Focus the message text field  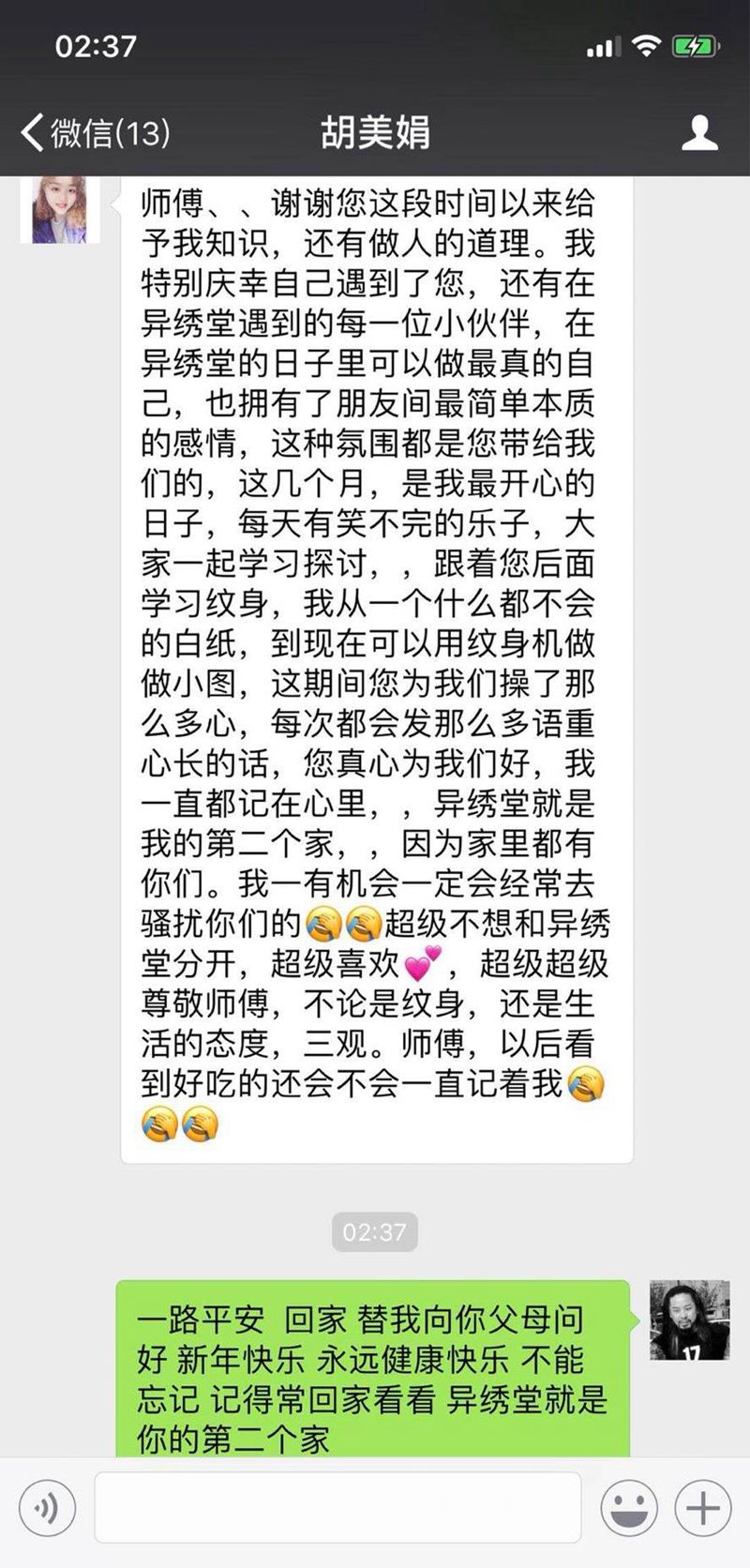[x=337, y=1509]
